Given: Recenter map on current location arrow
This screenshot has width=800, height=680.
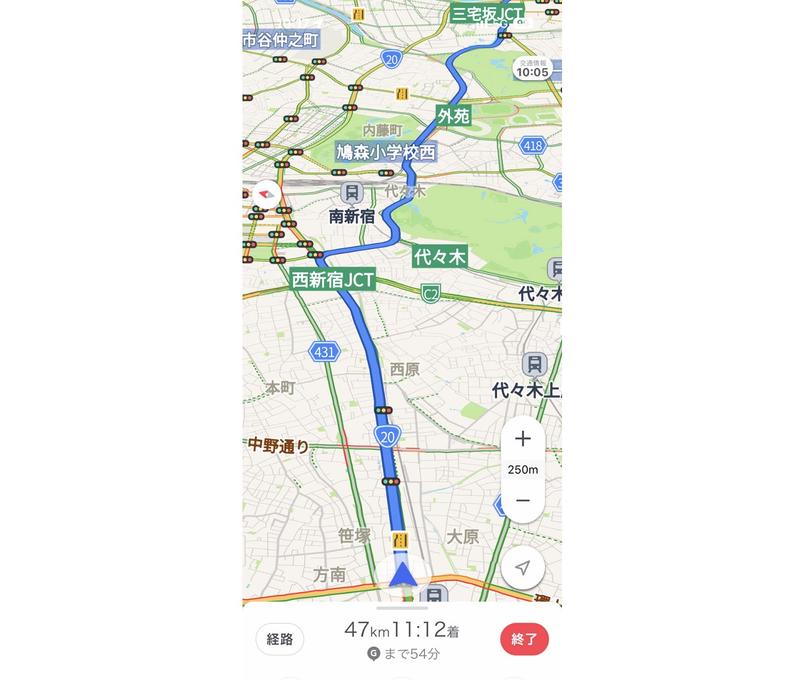Looking at the screenshot, I should pos(523,567).
